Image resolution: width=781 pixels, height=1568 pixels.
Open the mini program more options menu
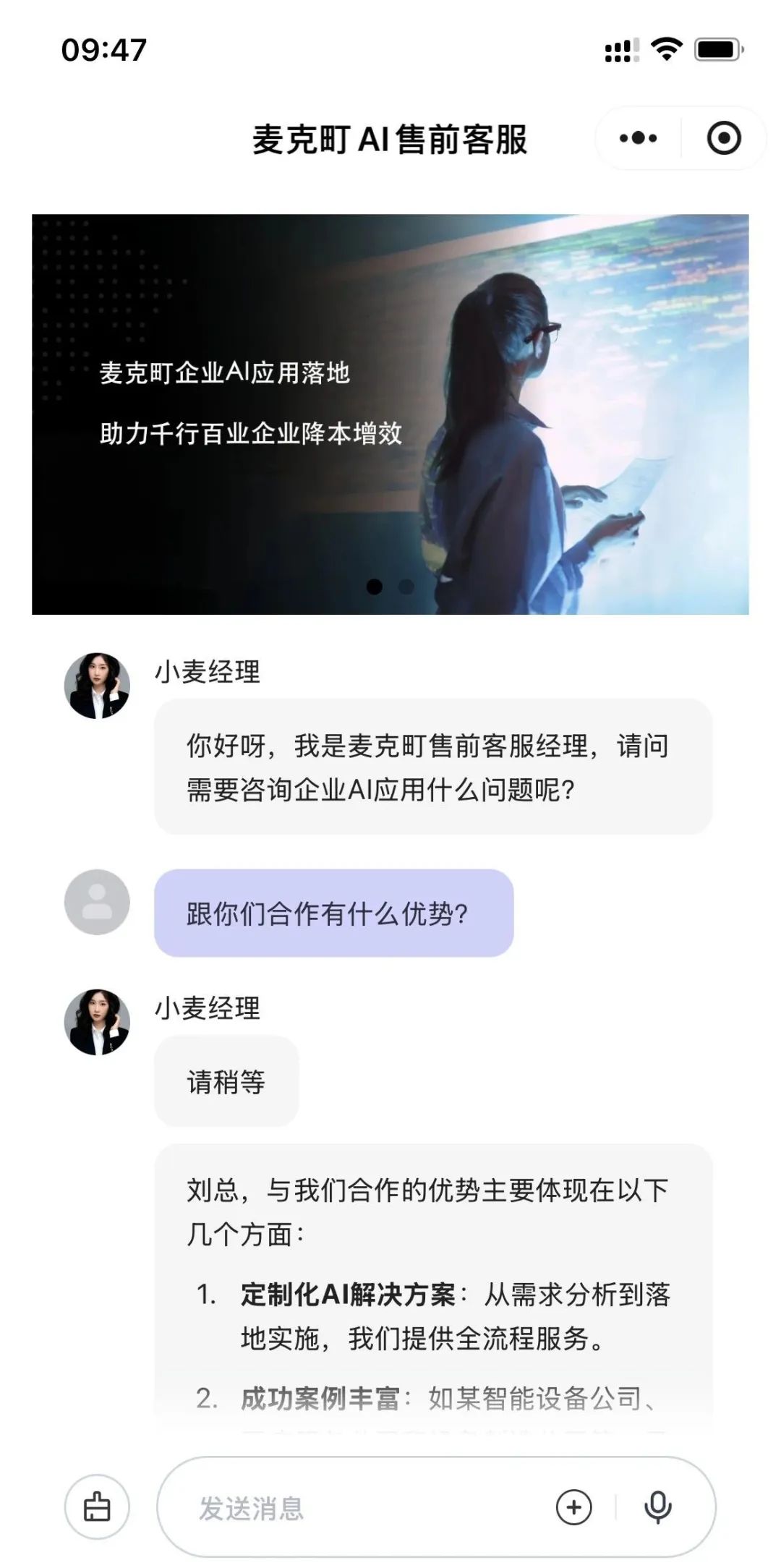tap(638, 138)
